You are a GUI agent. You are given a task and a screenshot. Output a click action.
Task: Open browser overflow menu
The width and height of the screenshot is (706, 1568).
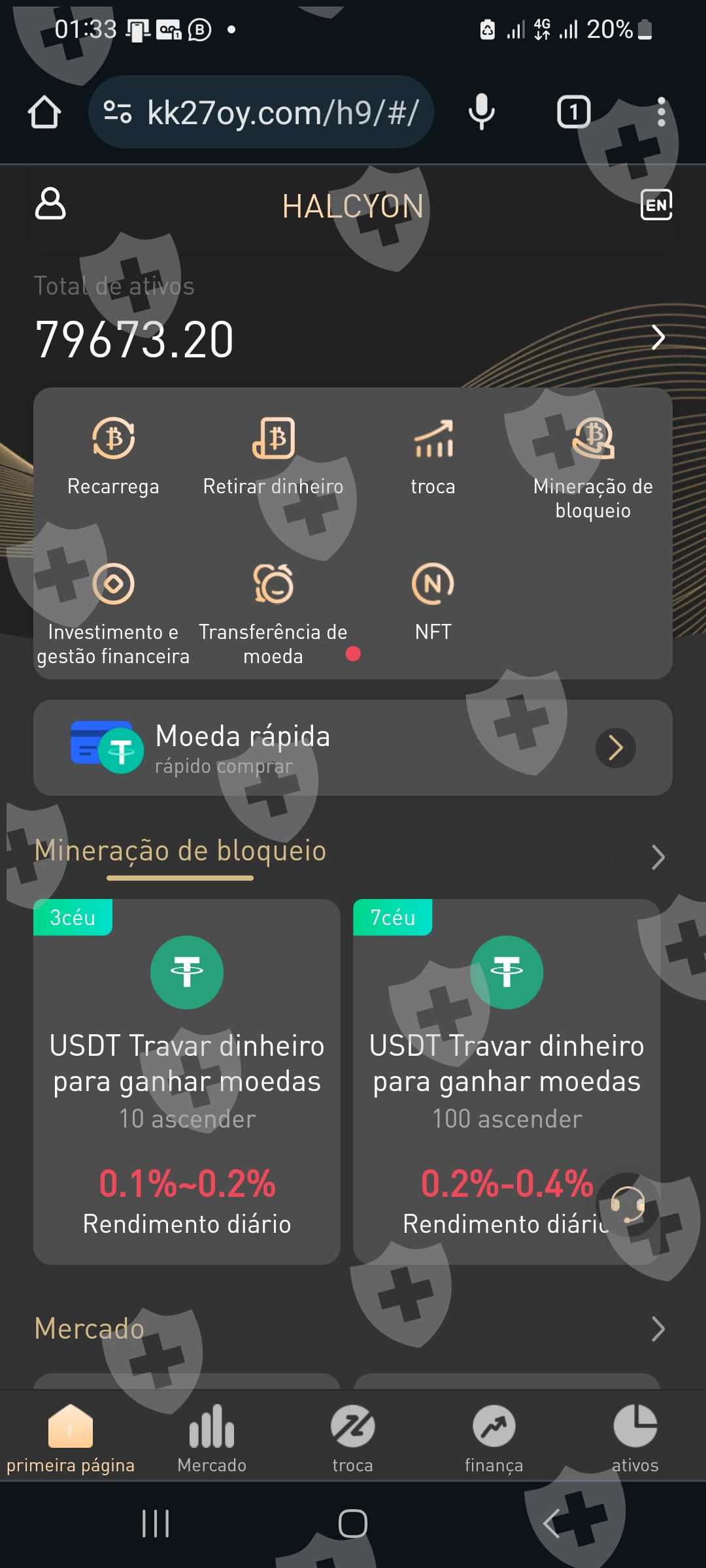click(662, 112)
